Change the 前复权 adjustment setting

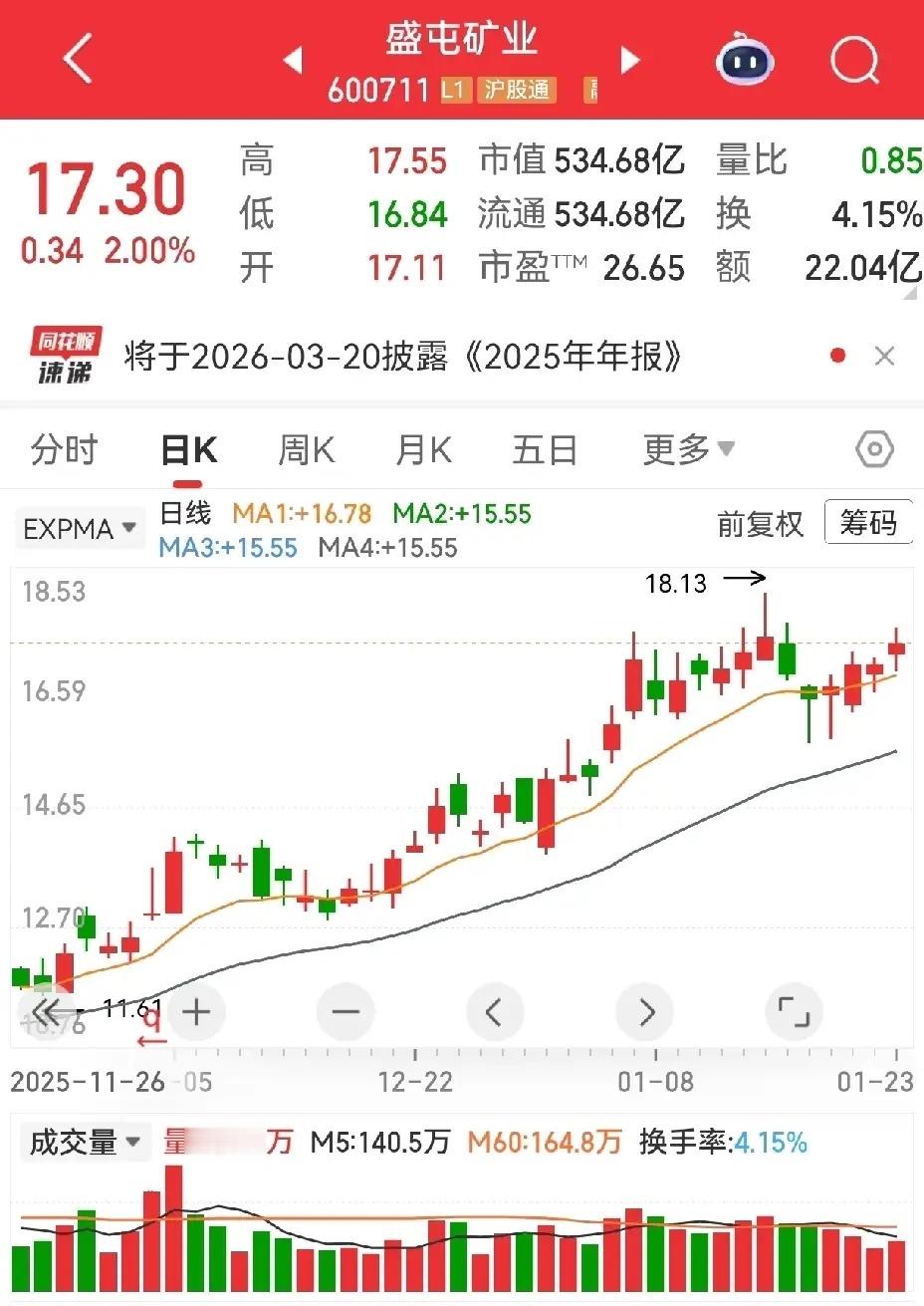(x=760, y=524)
